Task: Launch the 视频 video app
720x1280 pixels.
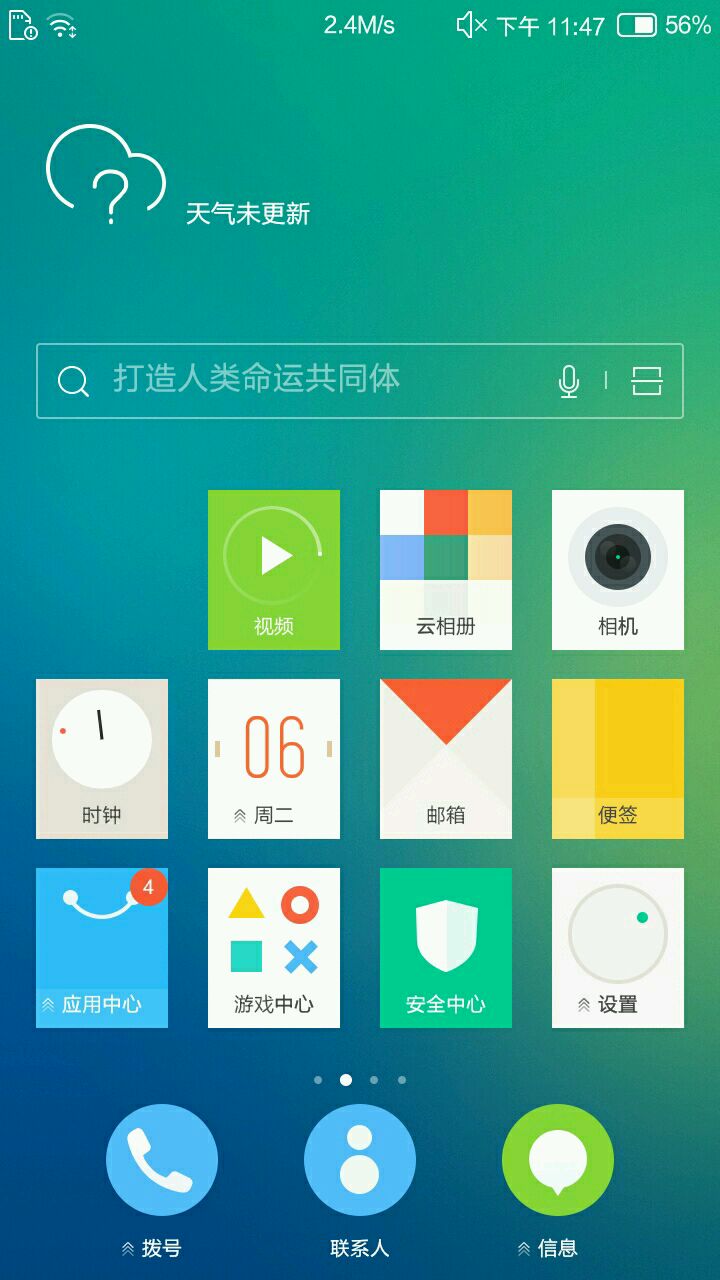Action: point(274,568)
